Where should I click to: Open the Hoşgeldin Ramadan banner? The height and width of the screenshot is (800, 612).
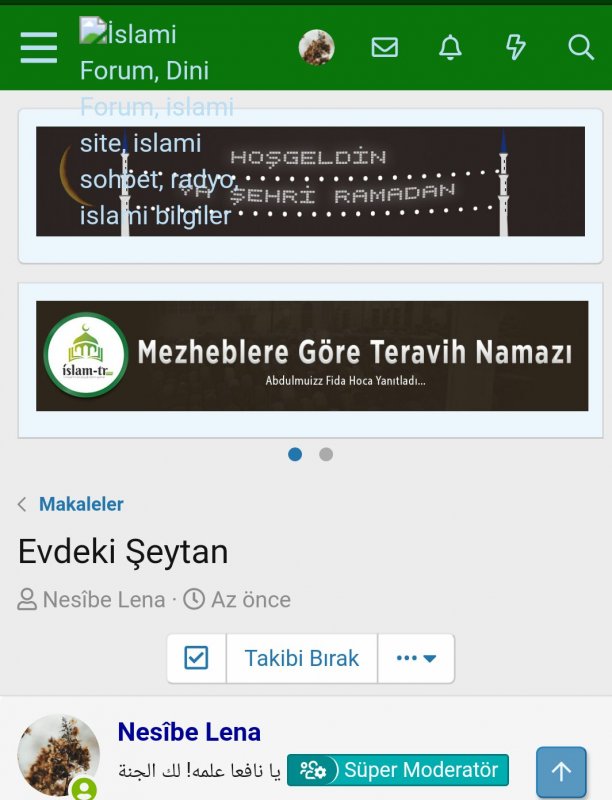tap(310, 181)
